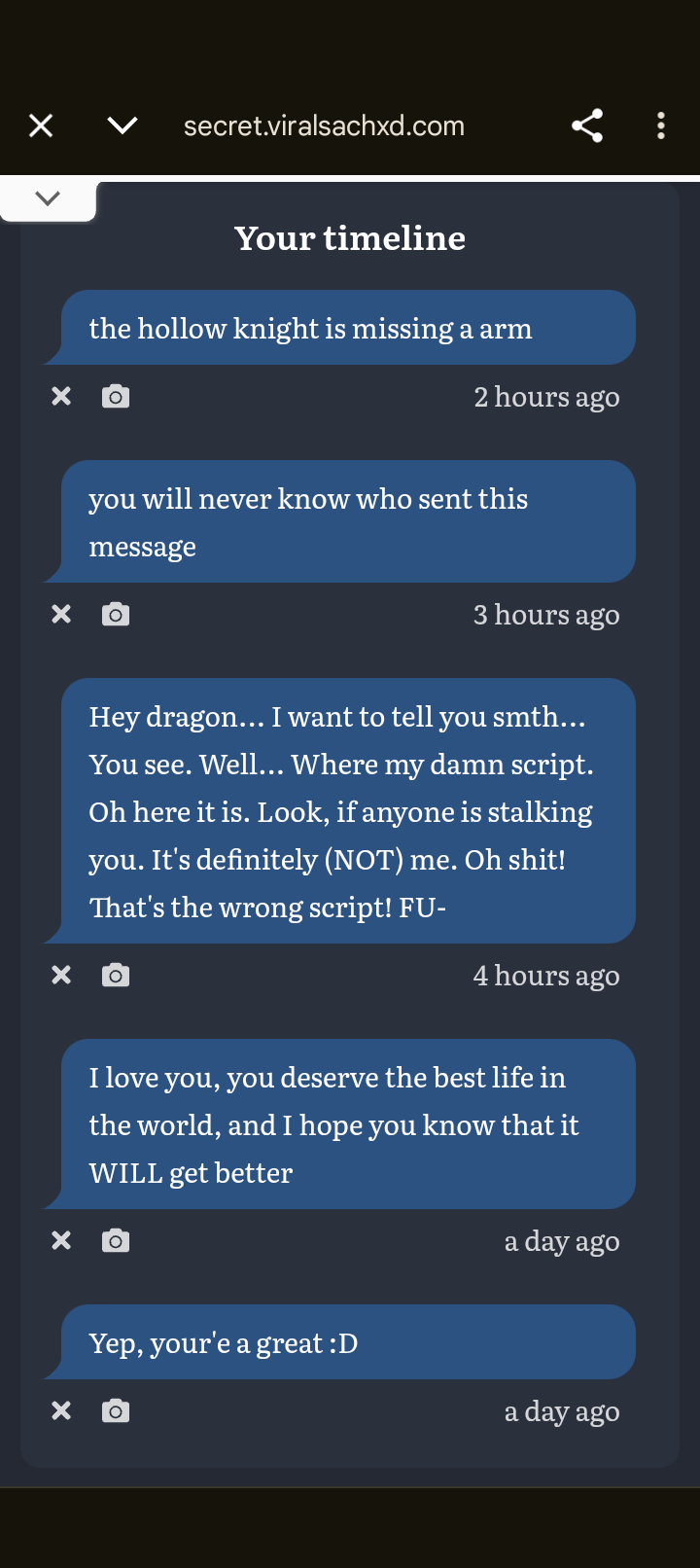Remove the 'Yep, your'e a great' message
Screen dimensions: 700x1568
coord(61,1410)
